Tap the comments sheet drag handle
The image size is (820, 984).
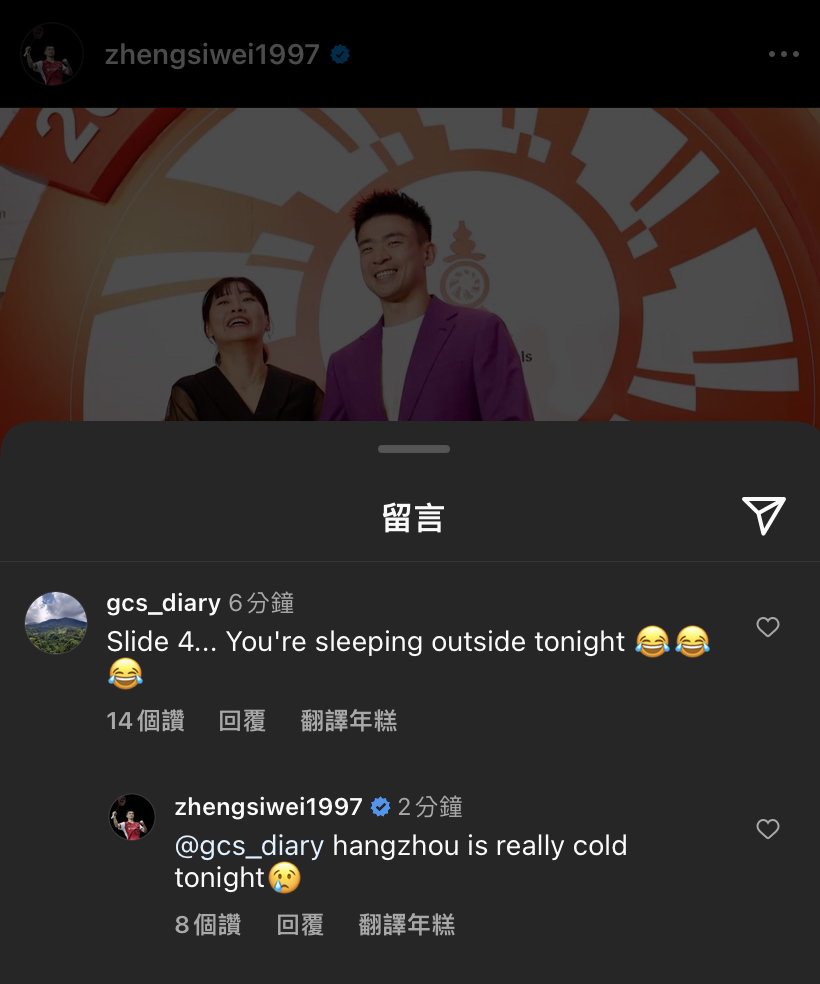(413, 449)
